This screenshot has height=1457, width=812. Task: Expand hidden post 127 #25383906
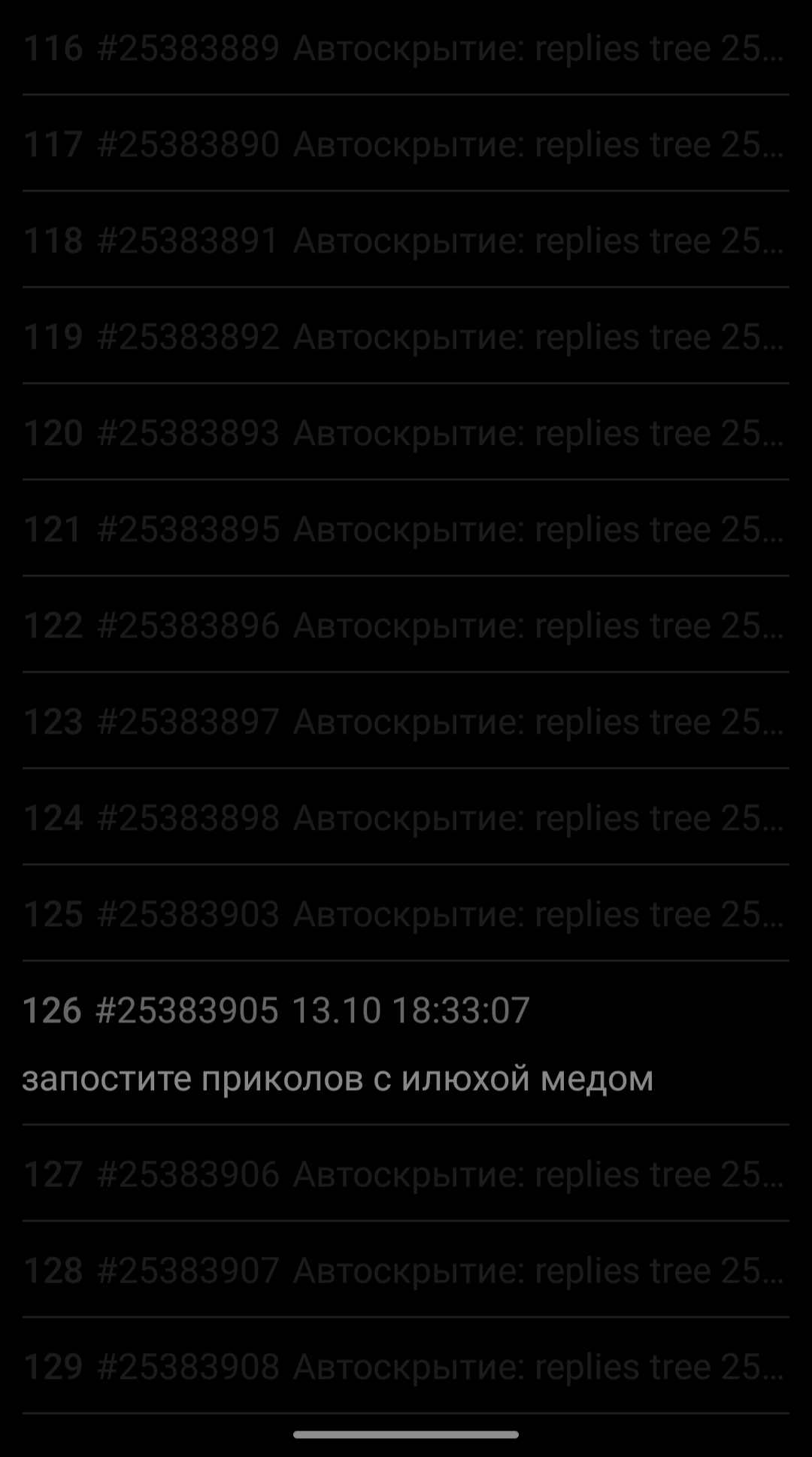click(x=404, y=1174)
